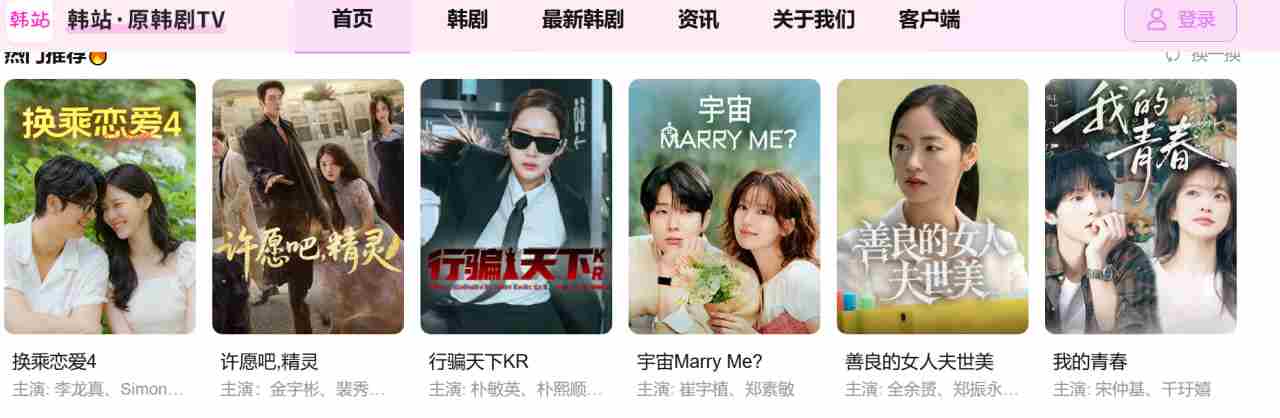Viewport: 1280px width, 418px height.
Task: Select the 客户端 tab
Action: point(929,20)
